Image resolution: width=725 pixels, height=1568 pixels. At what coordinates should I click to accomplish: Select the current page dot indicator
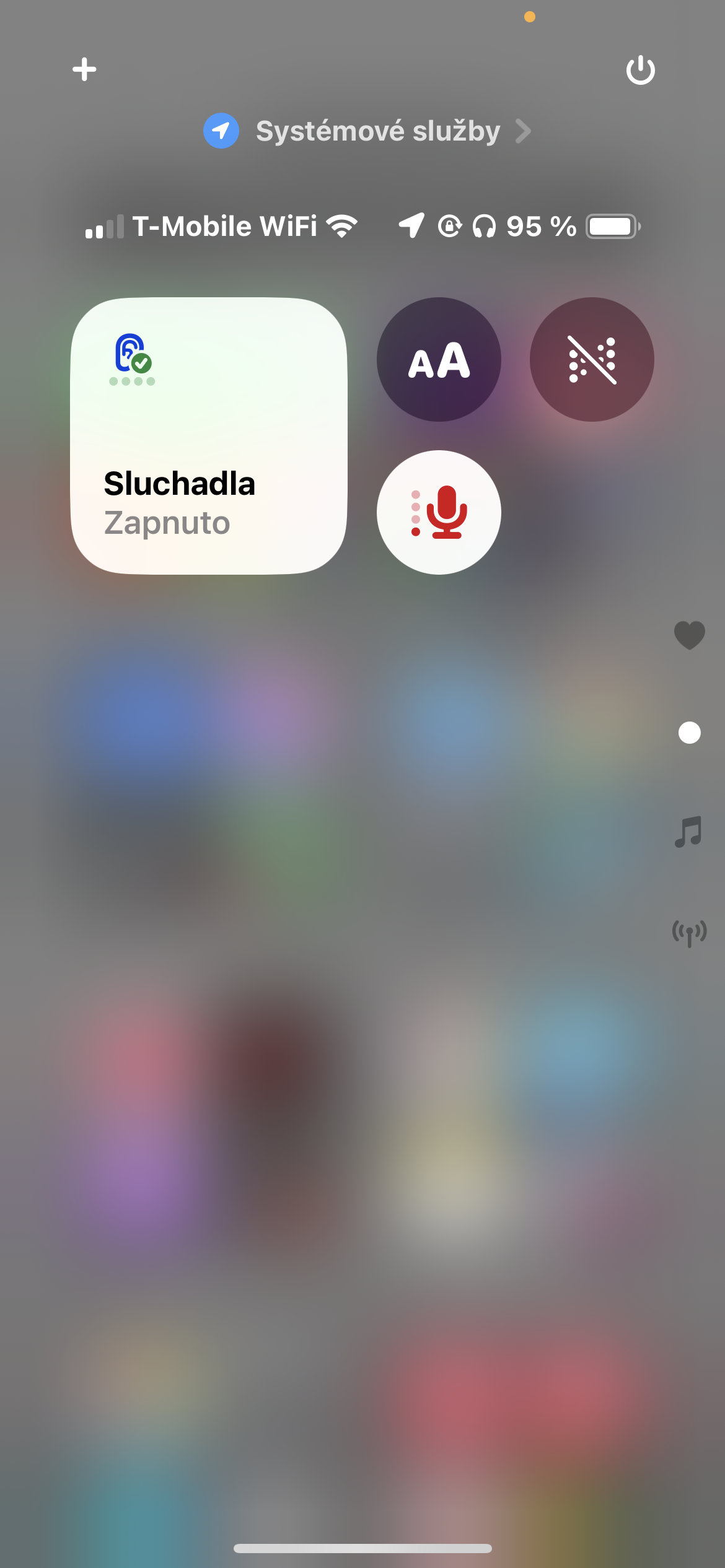pyautogui.click(x=689, y=733)
